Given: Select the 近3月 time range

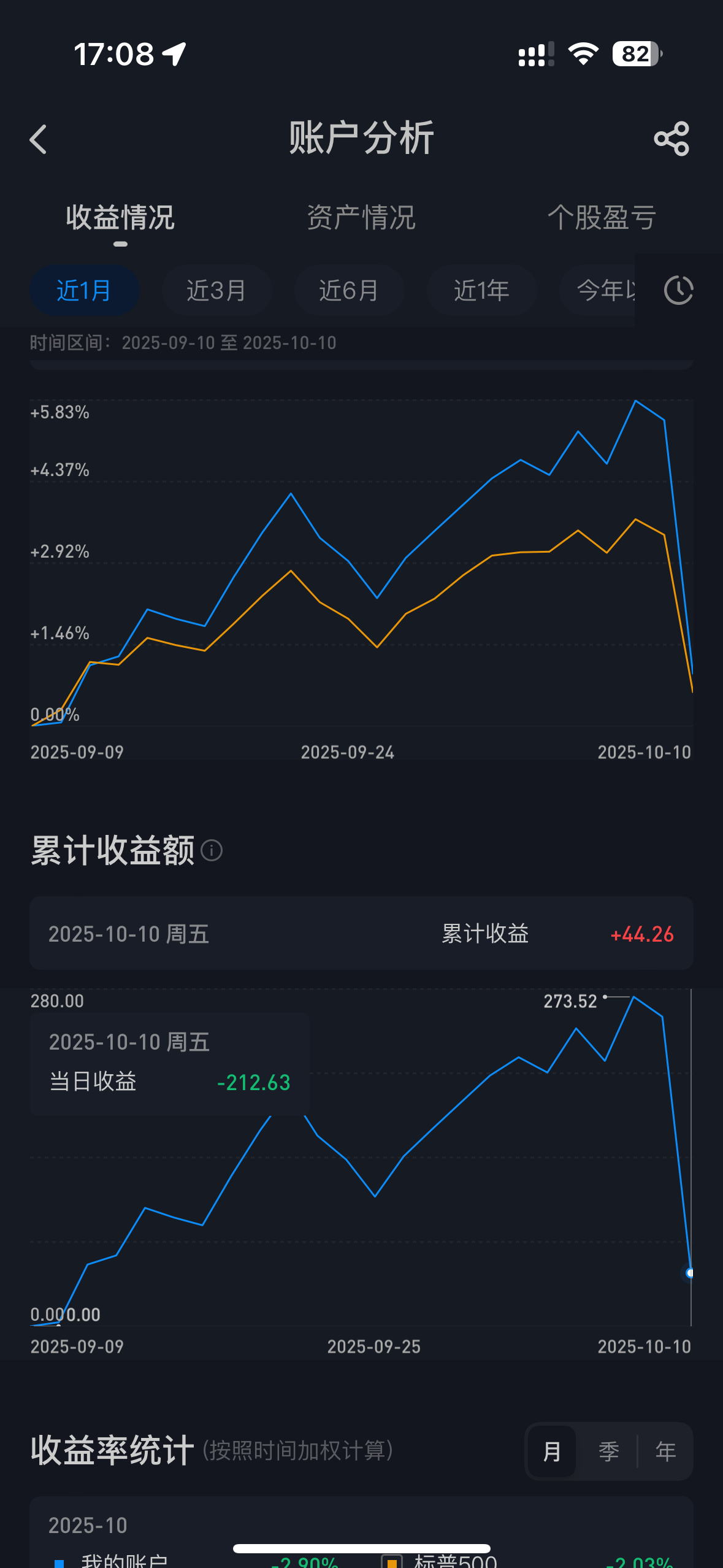Looking at the screenshot, I should (216, 290).
